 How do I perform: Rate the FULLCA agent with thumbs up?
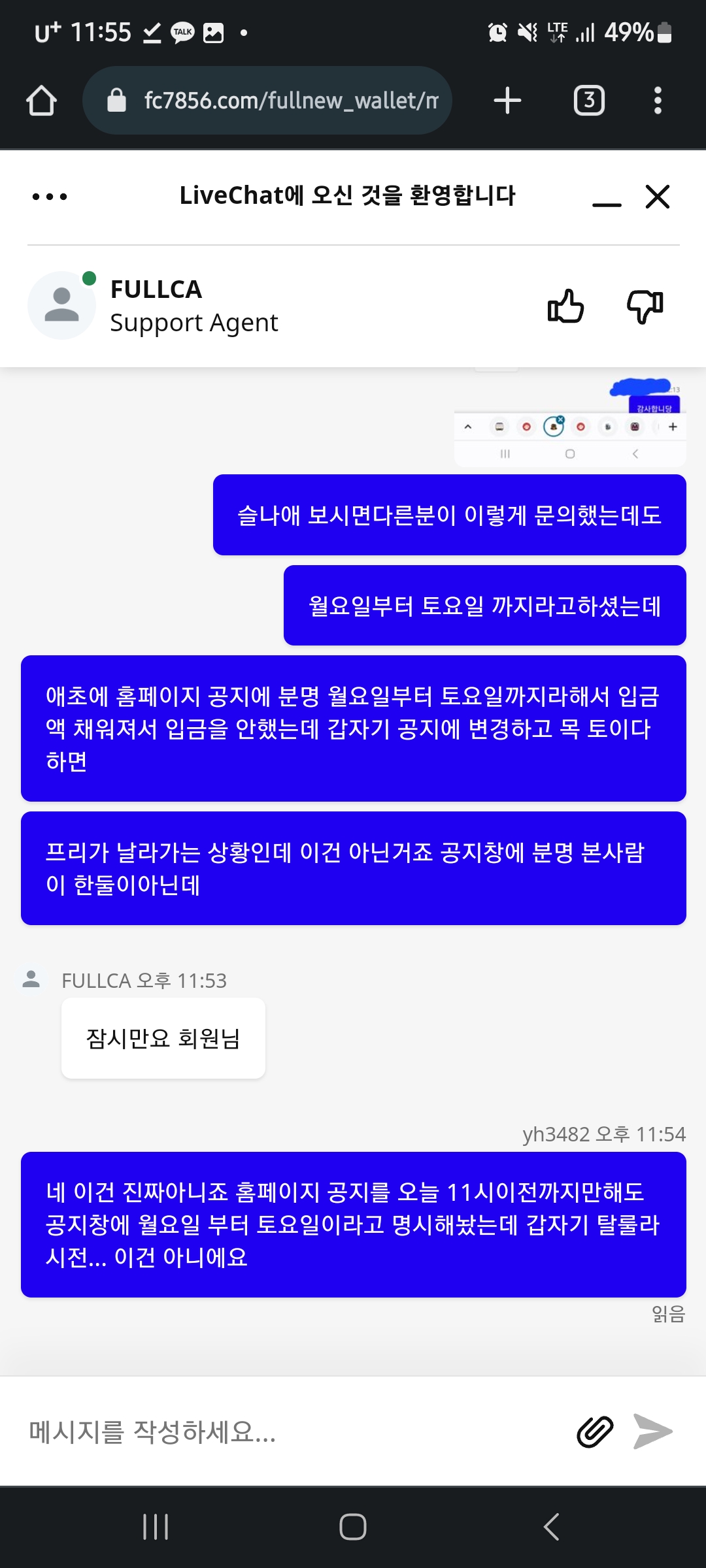566,306
